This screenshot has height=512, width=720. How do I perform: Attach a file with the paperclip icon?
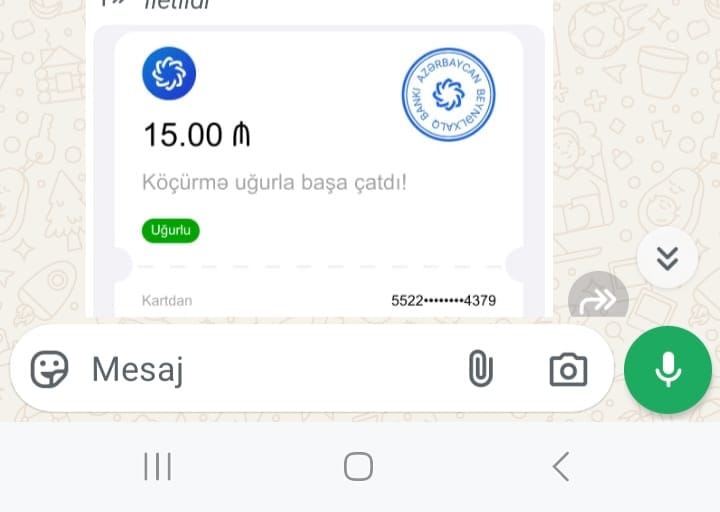point(481,370)
